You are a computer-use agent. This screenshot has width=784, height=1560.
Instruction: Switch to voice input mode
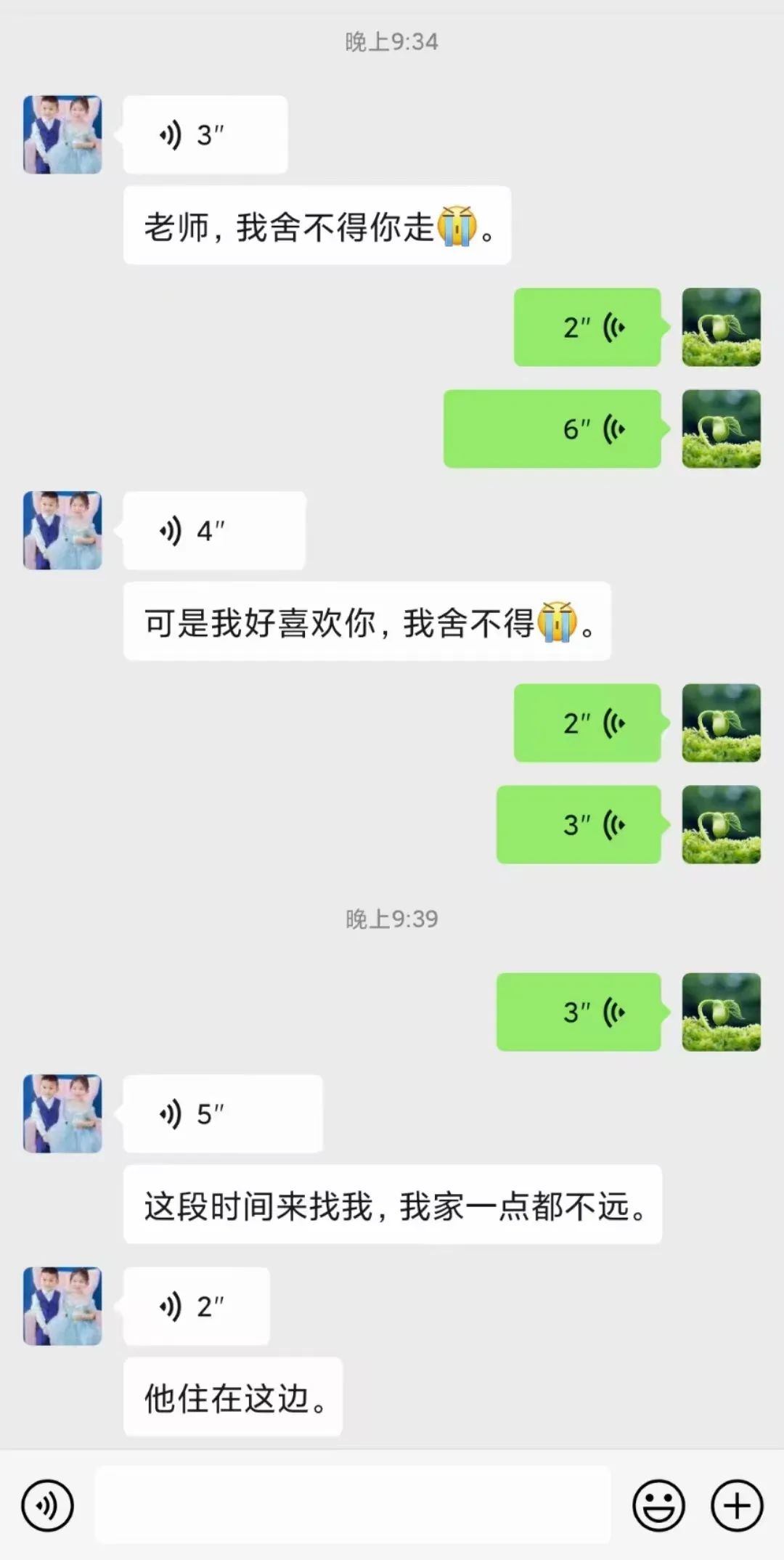48,1506
